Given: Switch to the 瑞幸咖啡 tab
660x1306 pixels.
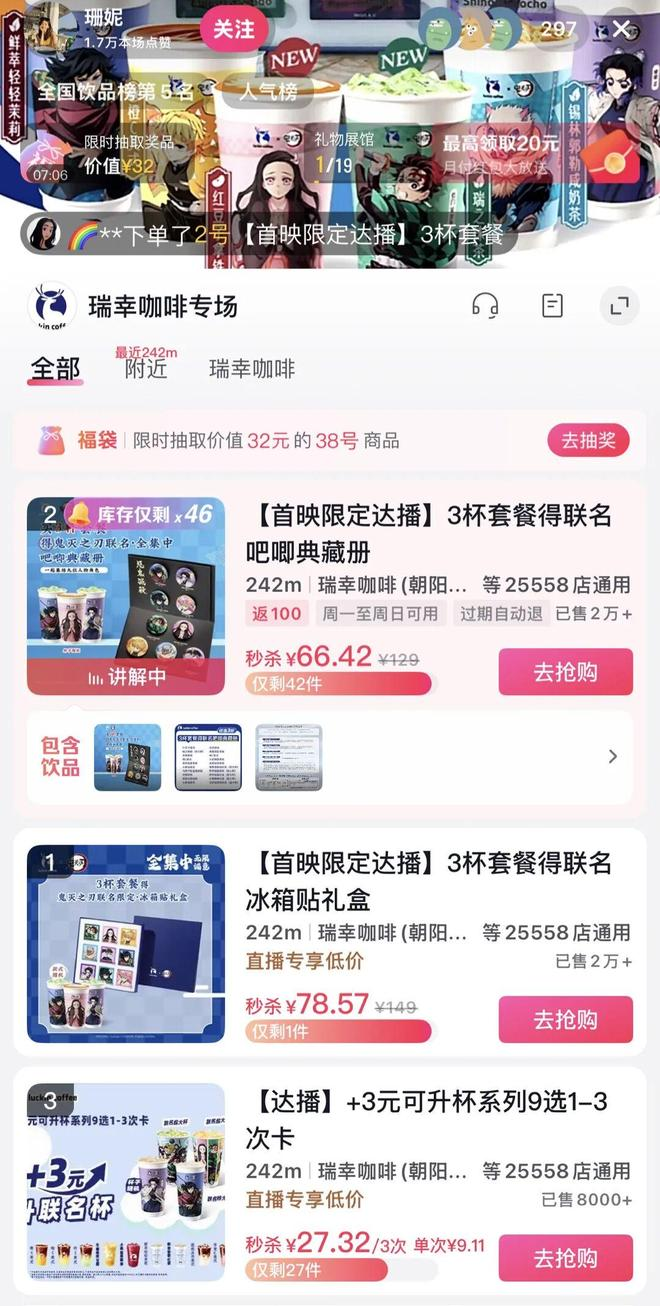Looking at the screenshot, I should point(252,369).
